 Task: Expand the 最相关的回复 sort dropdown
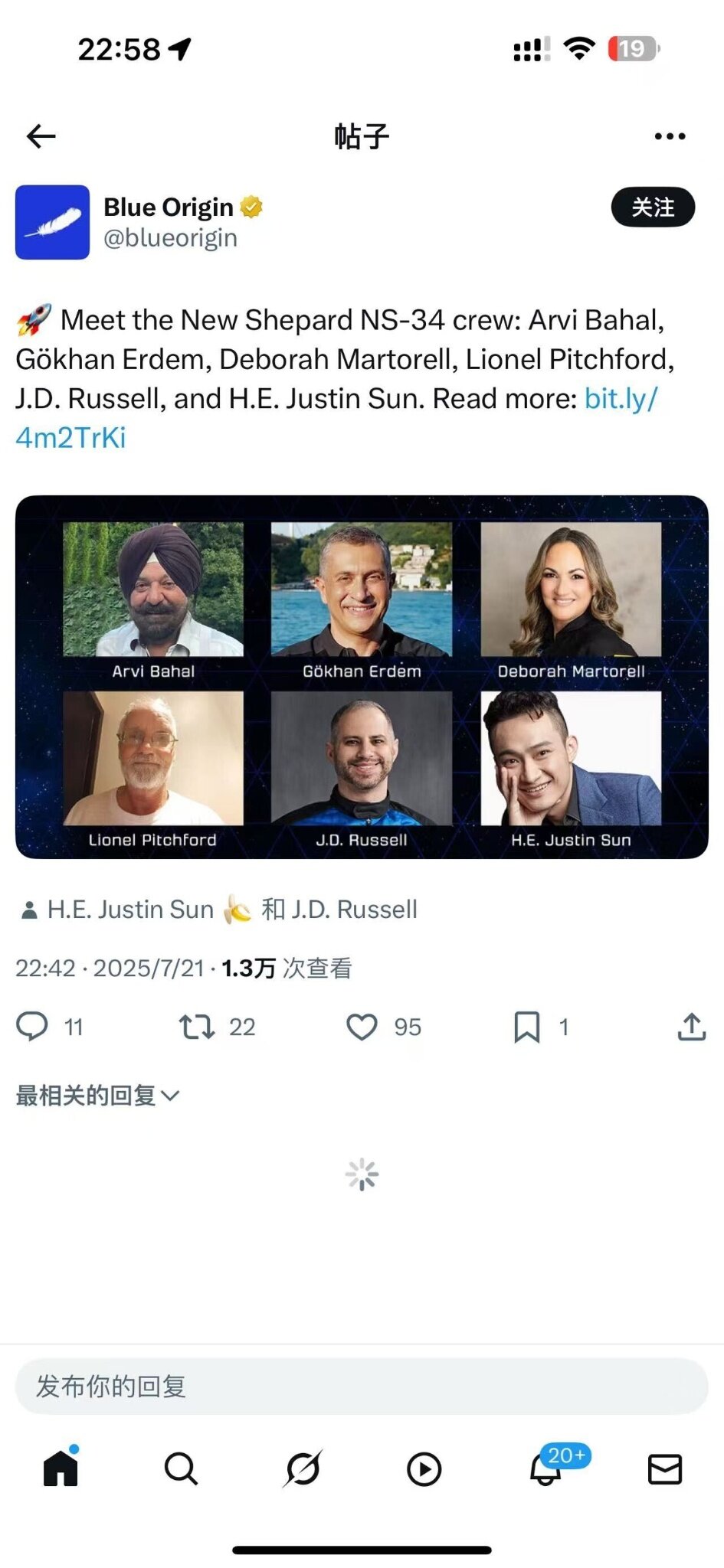[x=97, y=1096]
